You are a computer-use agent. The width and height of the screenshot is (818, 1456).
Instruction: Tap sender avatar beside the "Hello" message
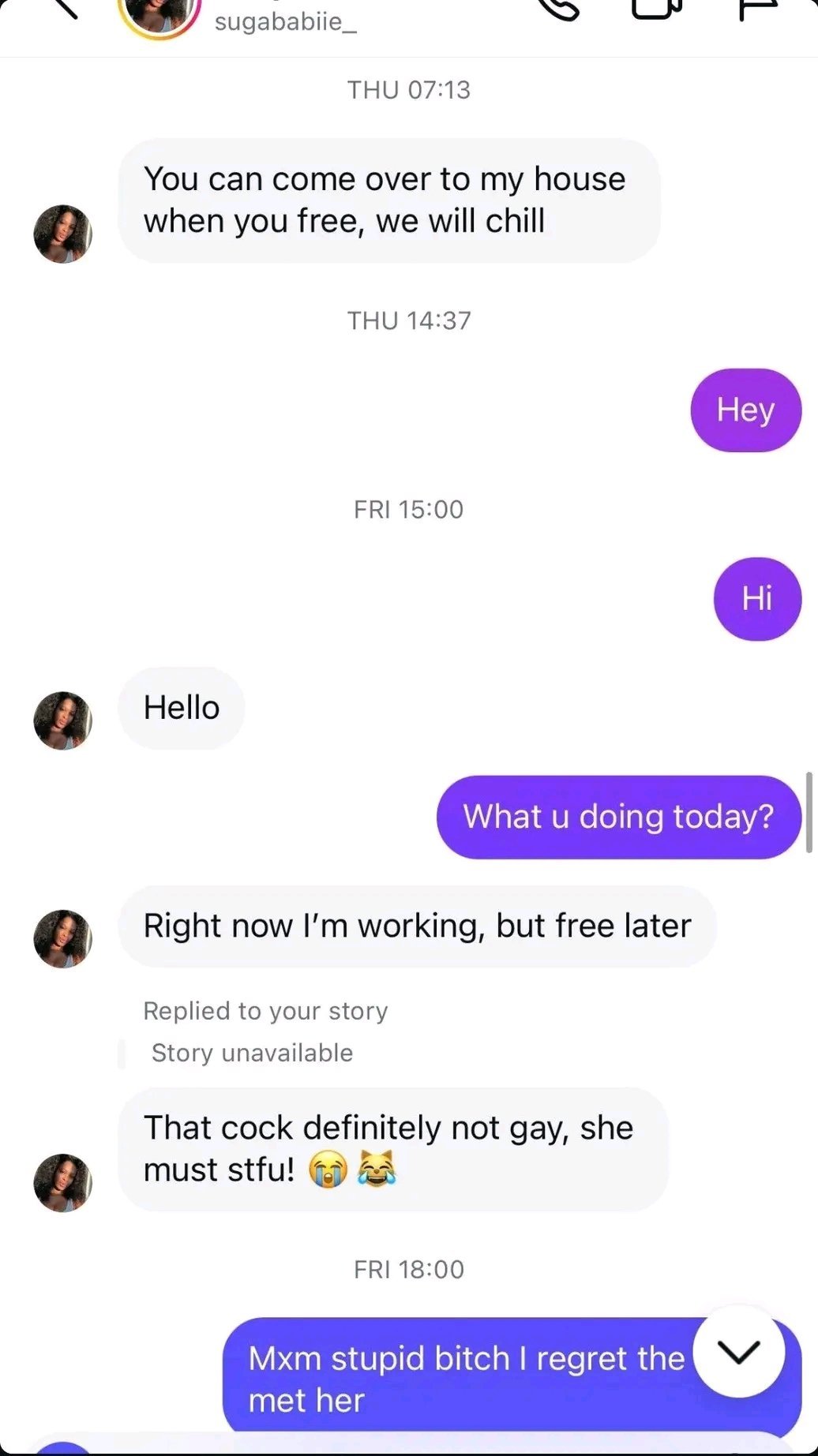click(63, 721)
